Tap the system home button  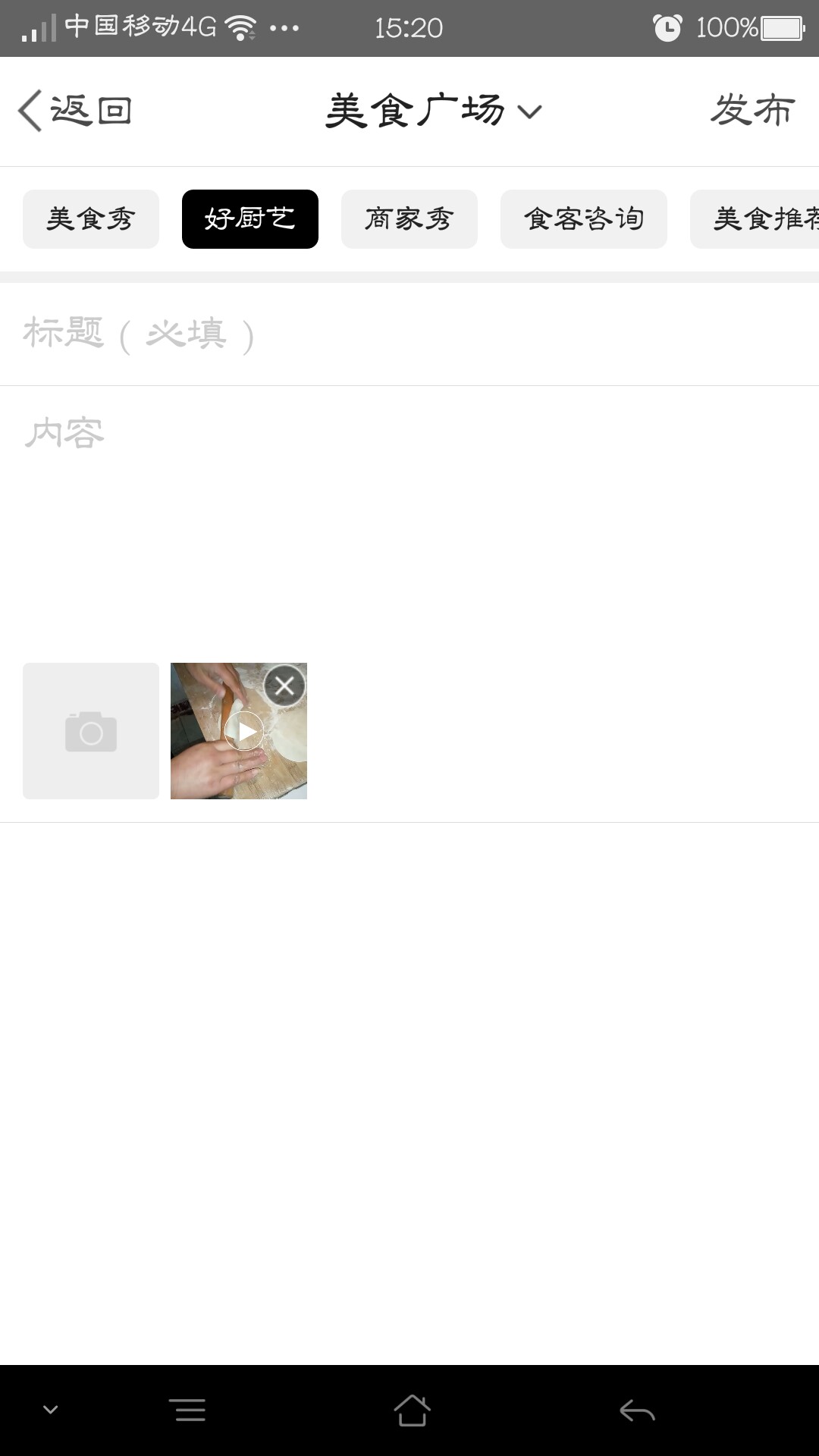(412, 1410)
